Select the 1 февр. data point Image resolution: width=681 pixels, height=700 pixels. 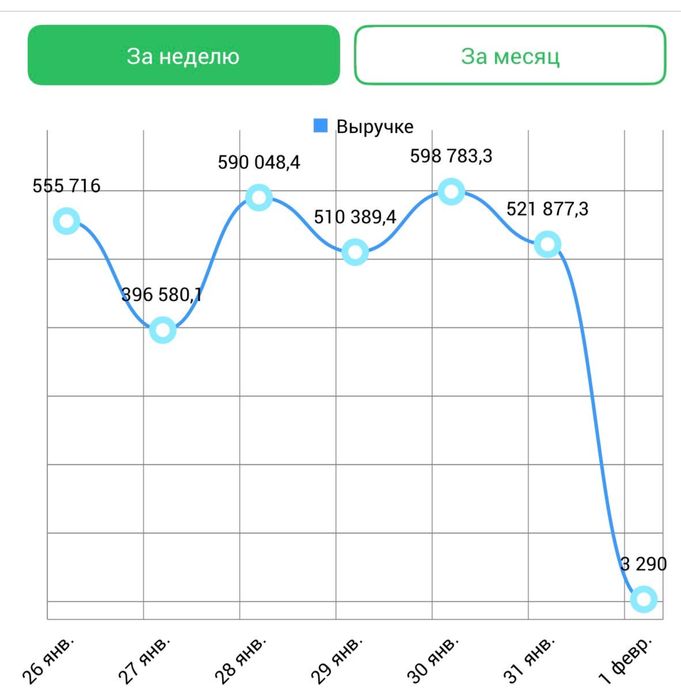[643, 599]
